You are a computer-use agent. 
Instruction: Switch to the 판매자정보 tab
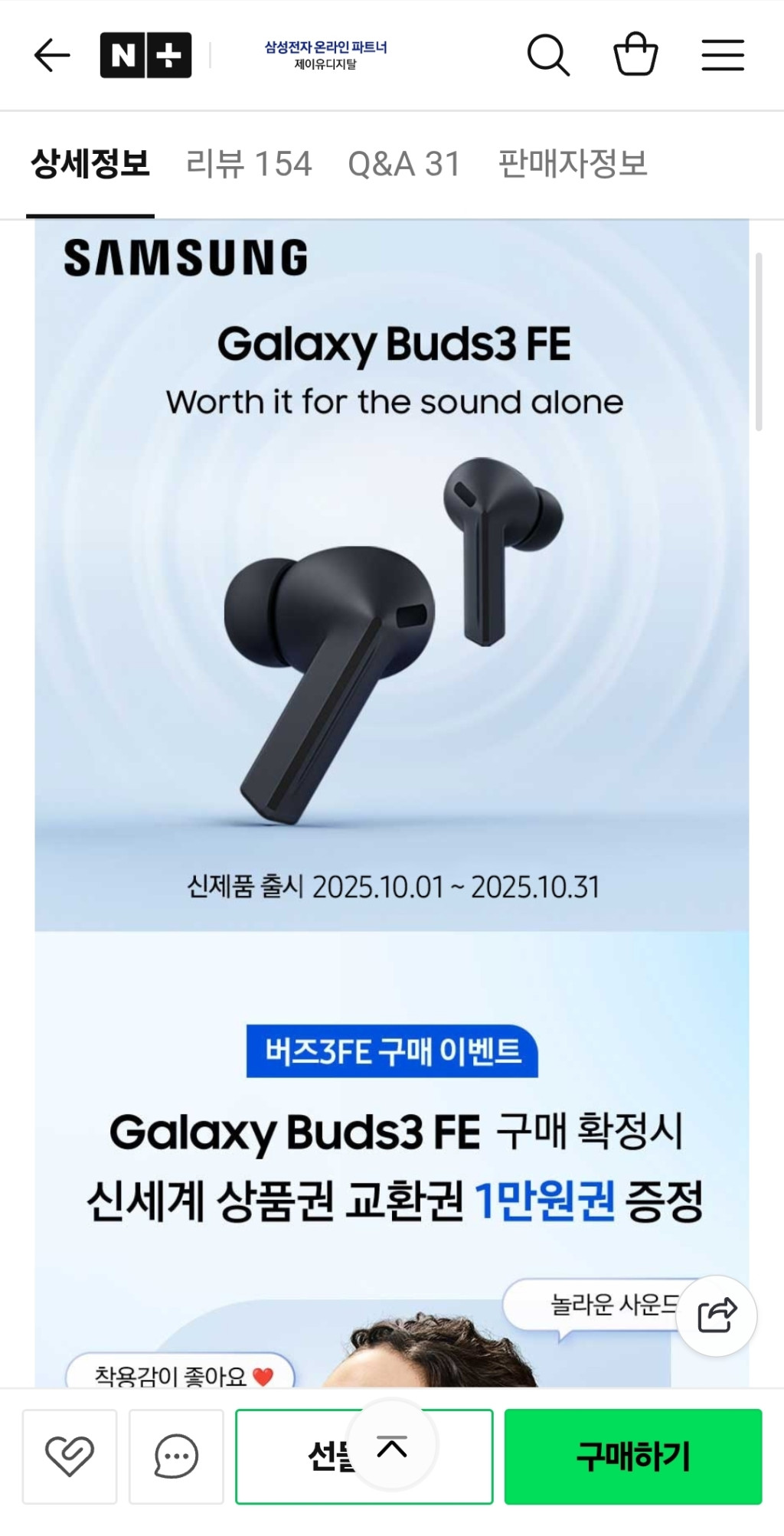click(573, 164)
